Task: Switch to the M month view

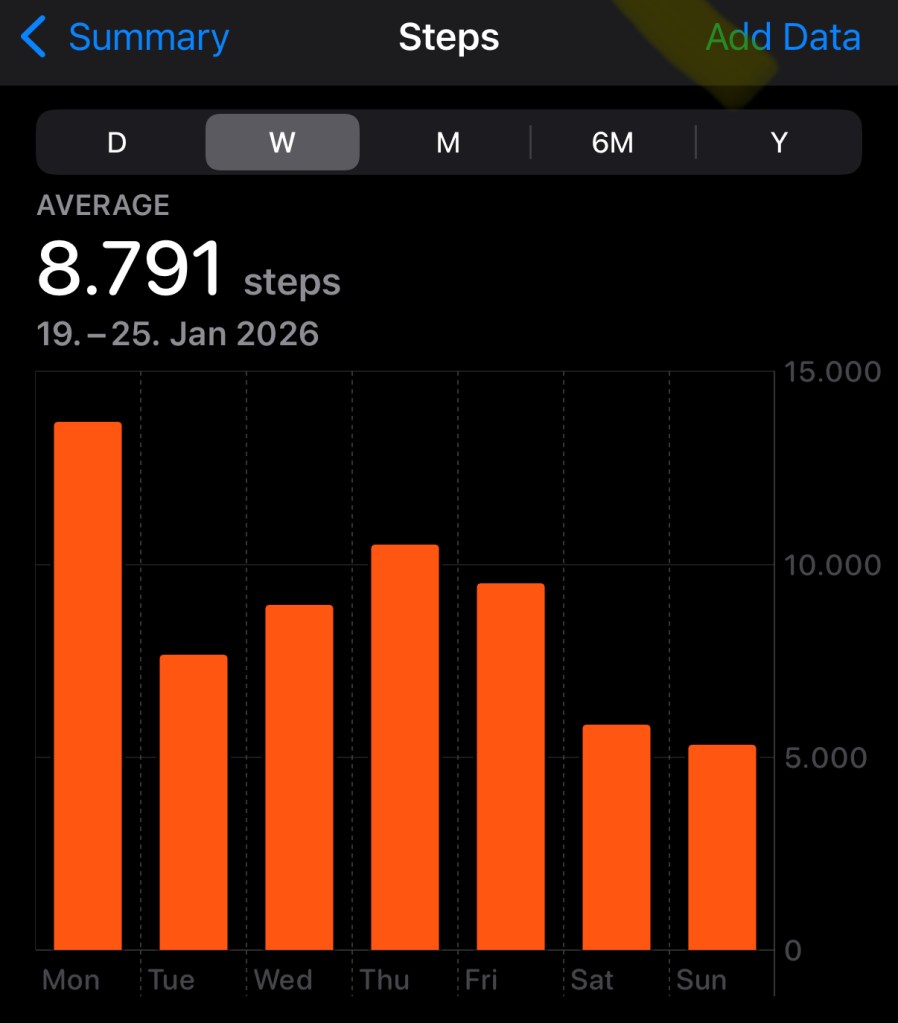Action: point(447,143)
